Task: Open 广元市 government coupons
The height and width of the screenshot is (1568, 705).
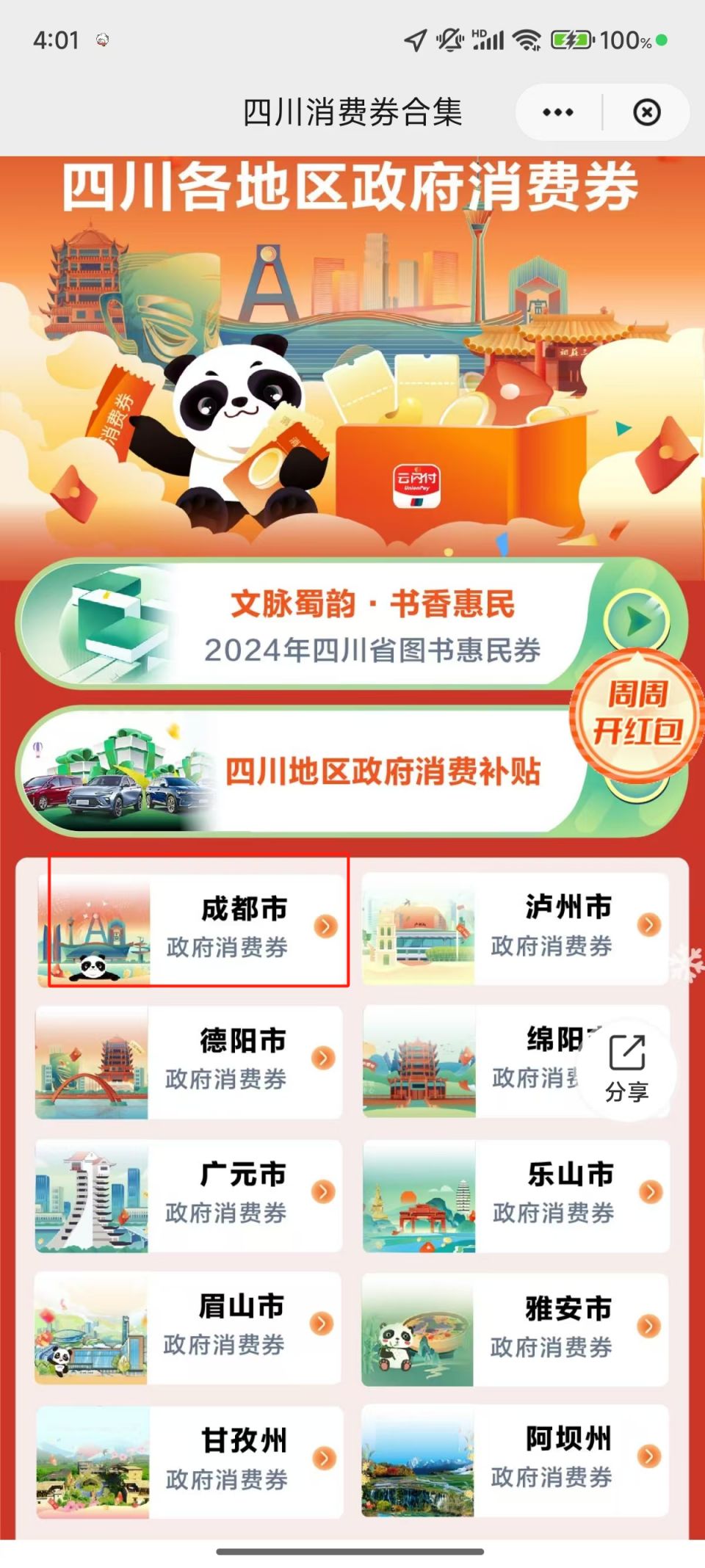Action: [189, 1195]
